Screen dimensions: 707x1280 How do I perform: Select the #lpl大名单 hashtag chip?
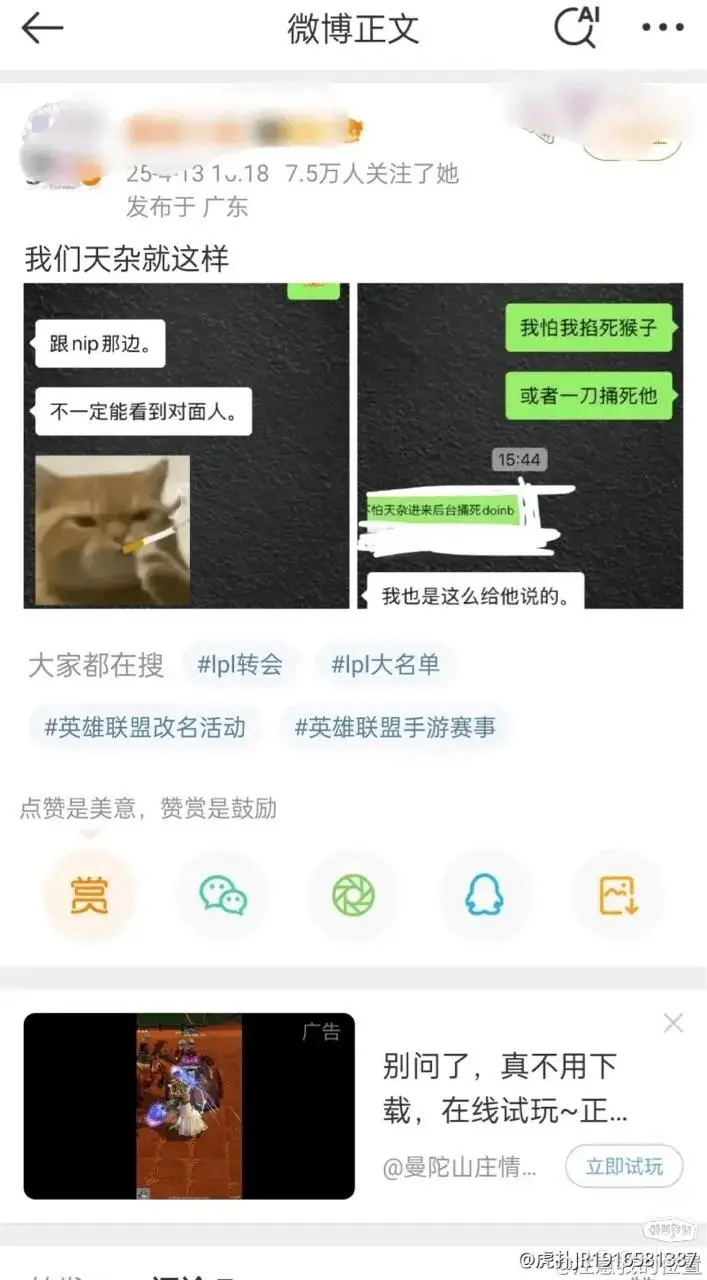click(x=385, y=664)
